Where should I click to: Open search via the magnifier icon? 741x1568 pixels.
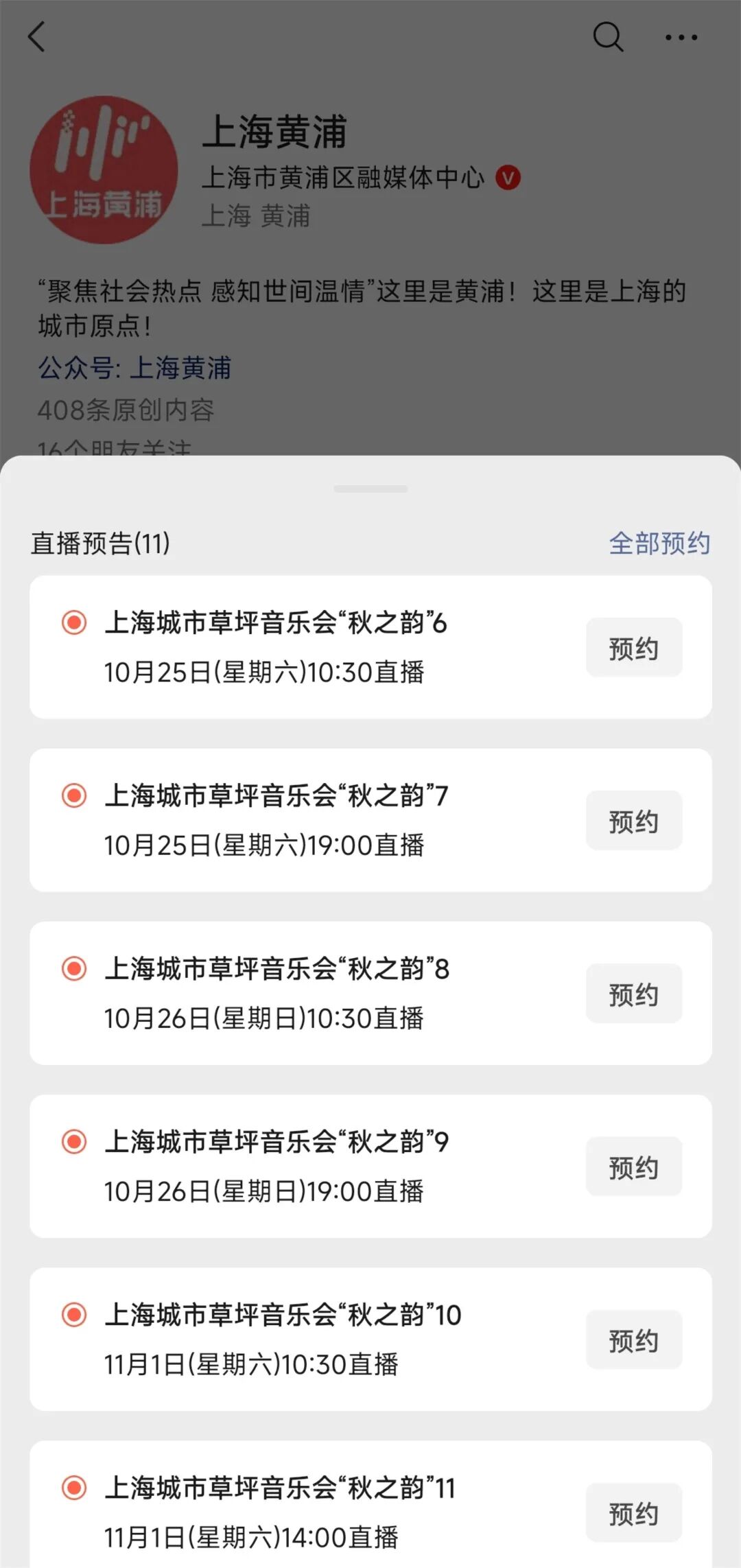coord(608,37)
